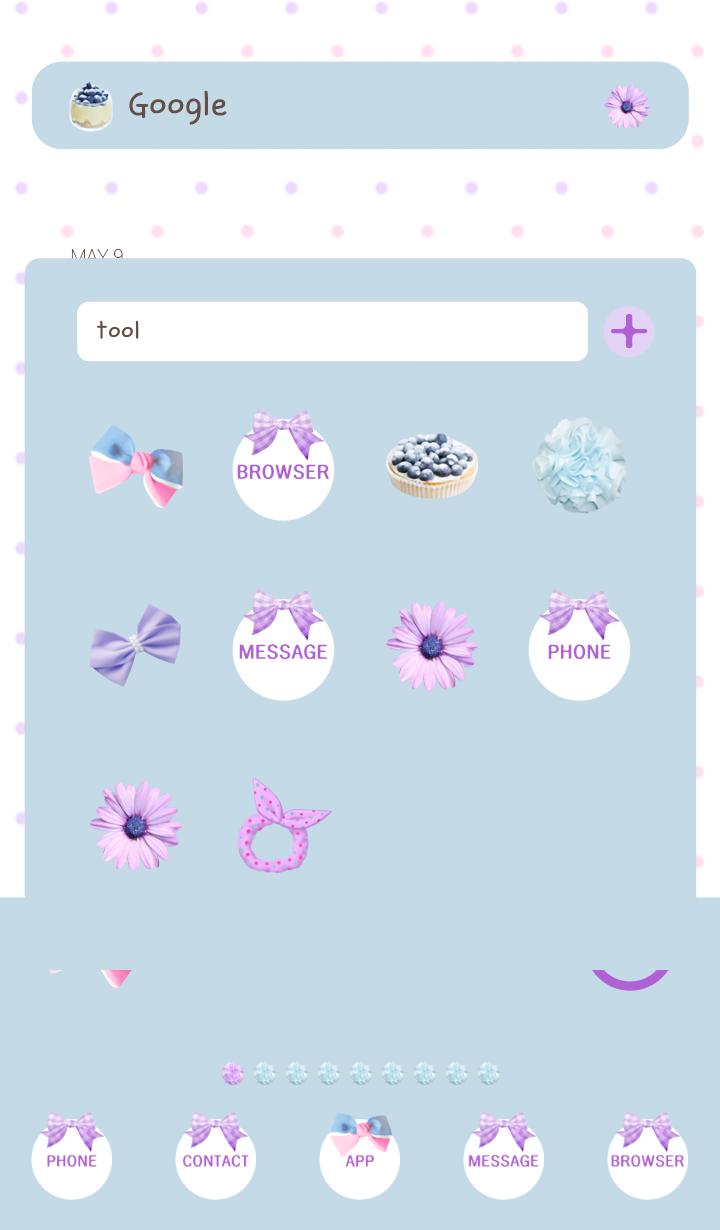The width and height of the screenshot is (720, 1230).
Task: Launch BROWSER inside the tool folder
Action: 283,467
